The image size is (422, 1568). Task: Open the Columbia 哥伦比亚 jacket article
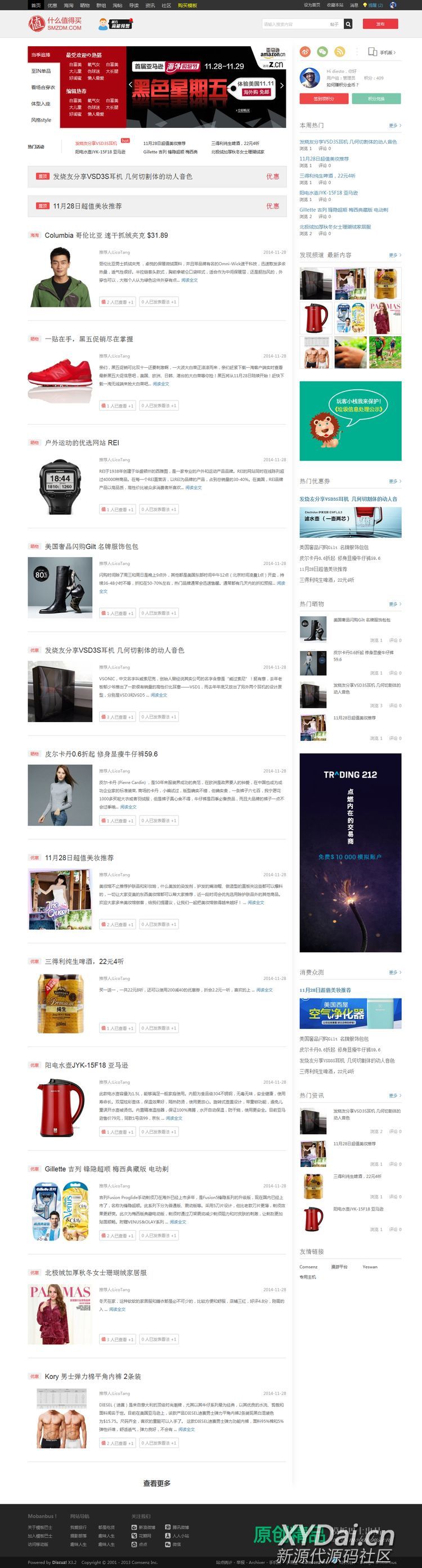(106, 235)
